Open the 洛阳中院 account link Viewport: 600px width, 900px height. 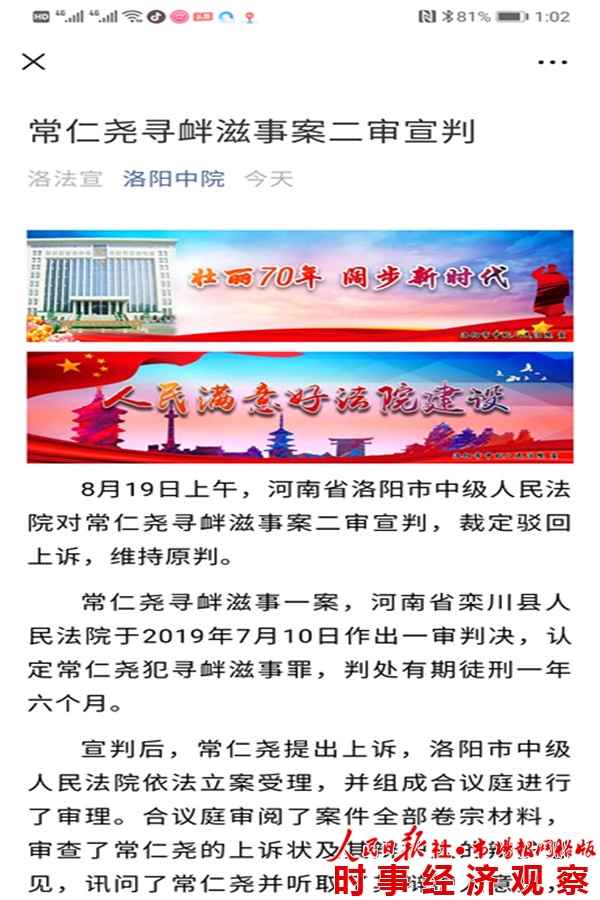(173, 179)
